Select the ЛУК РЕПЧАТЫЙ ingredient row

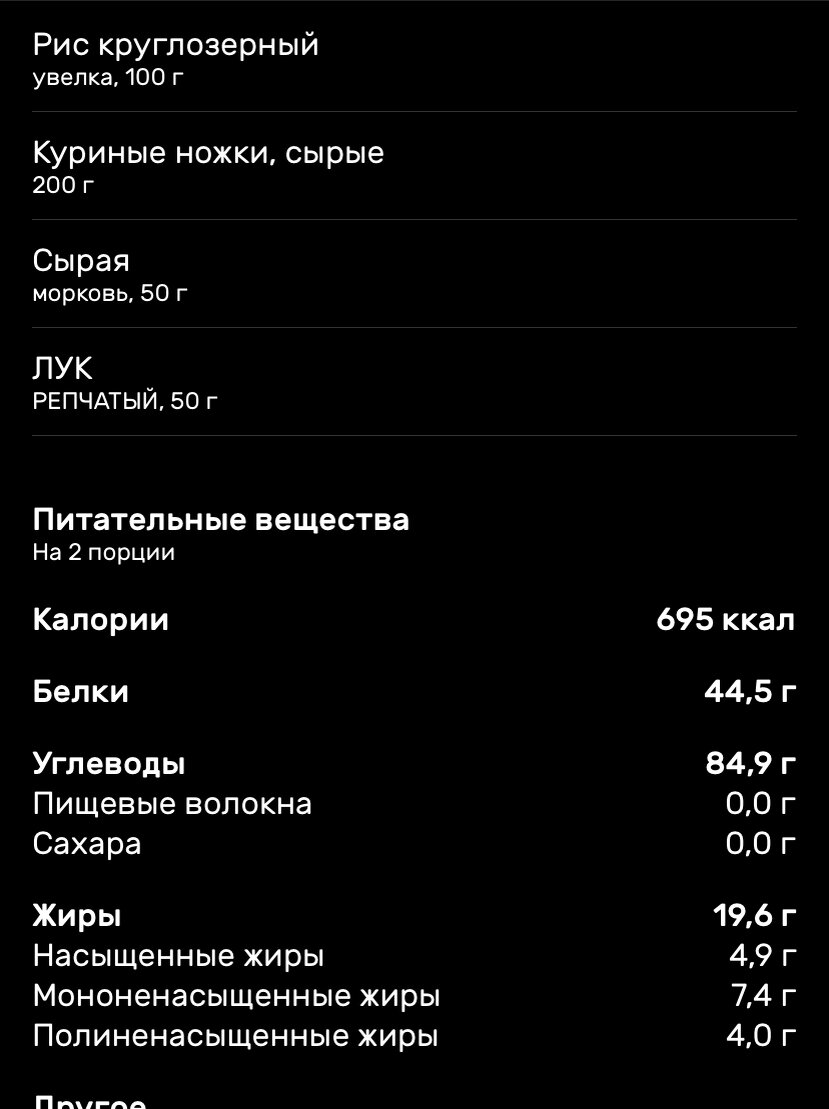[x=62, y=368]
